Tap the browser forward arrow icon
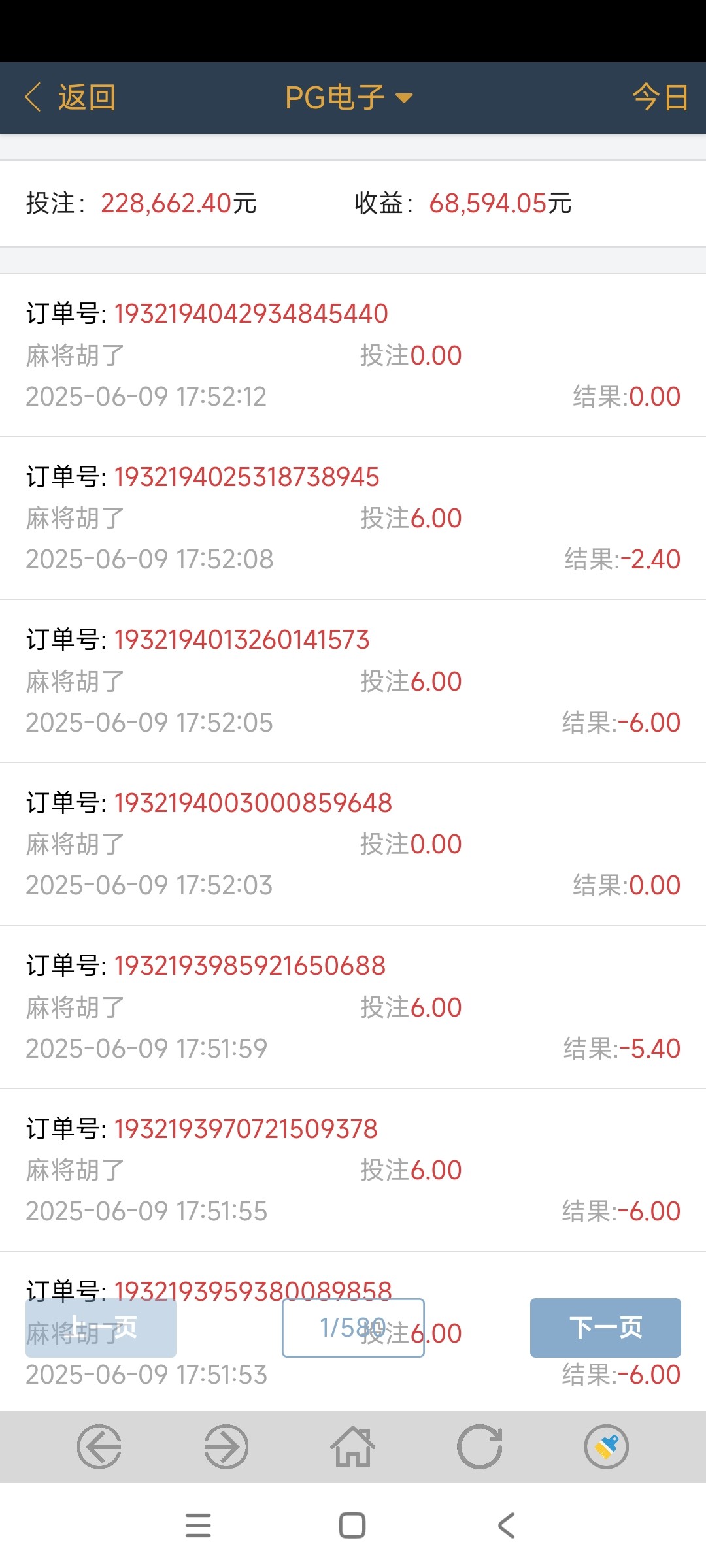The image size is (706, 1568). tap(226, 1446)
